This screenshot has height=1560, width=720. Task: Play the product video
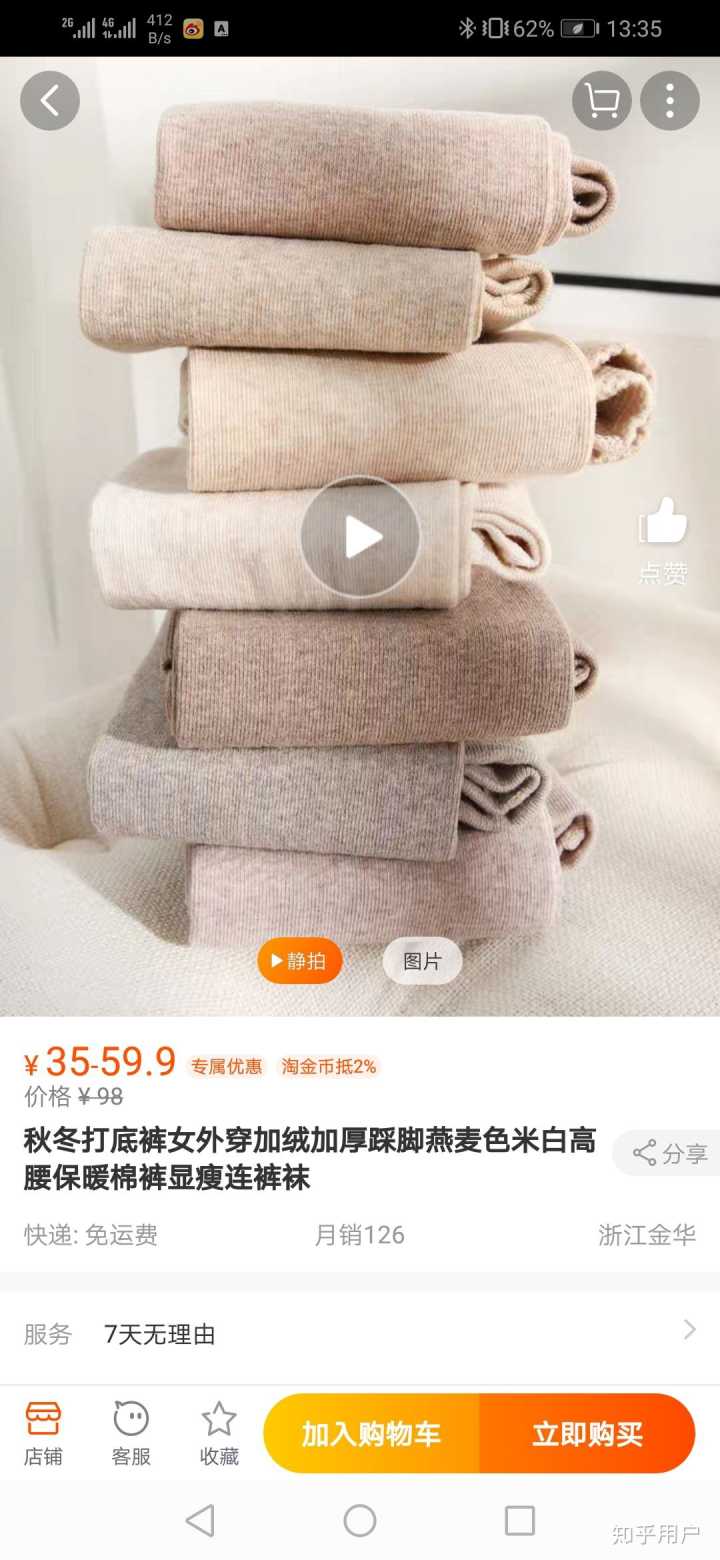click(x=360, y=537)
